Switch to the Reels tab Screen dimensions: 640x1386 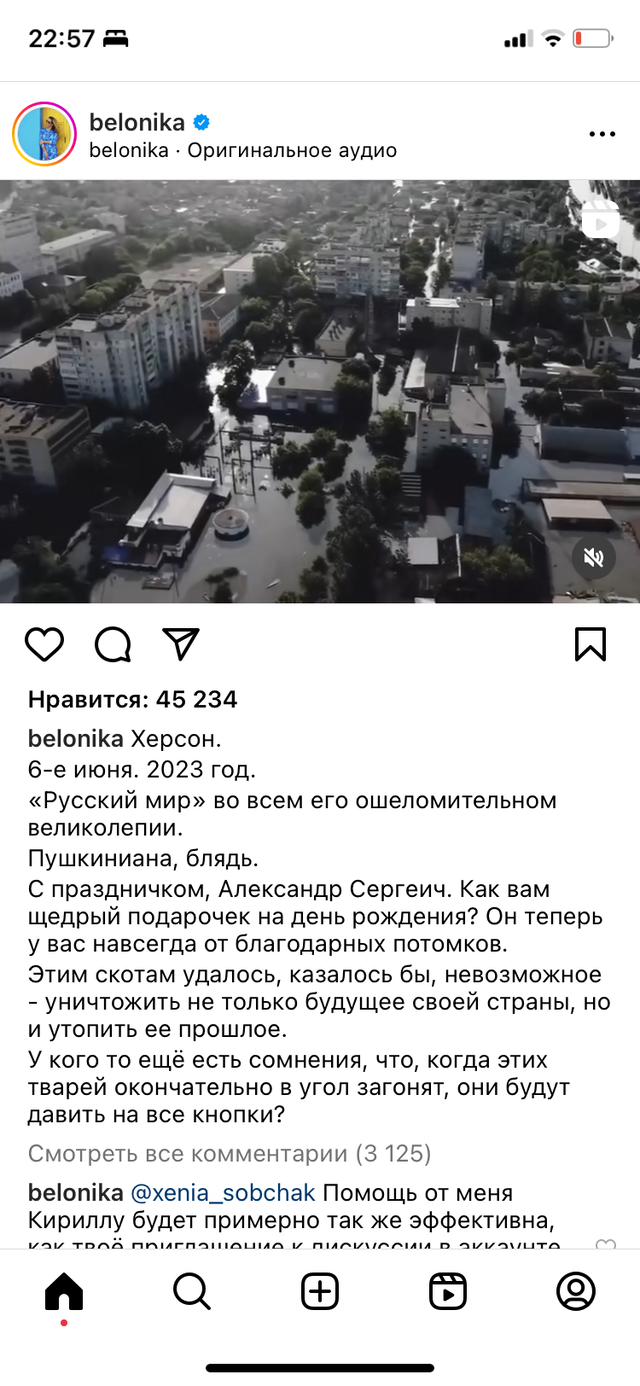448,1292
